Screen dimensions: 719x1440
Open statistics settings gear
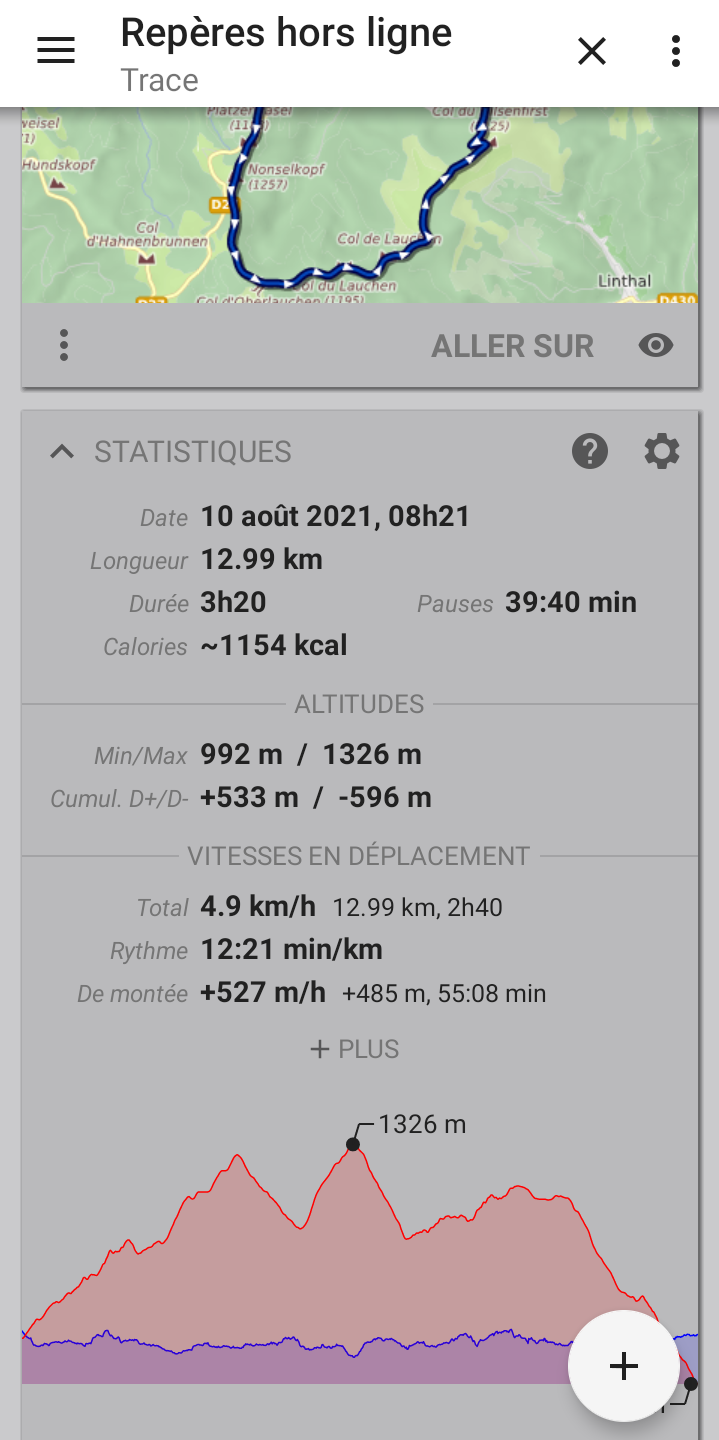pos(661,452)
